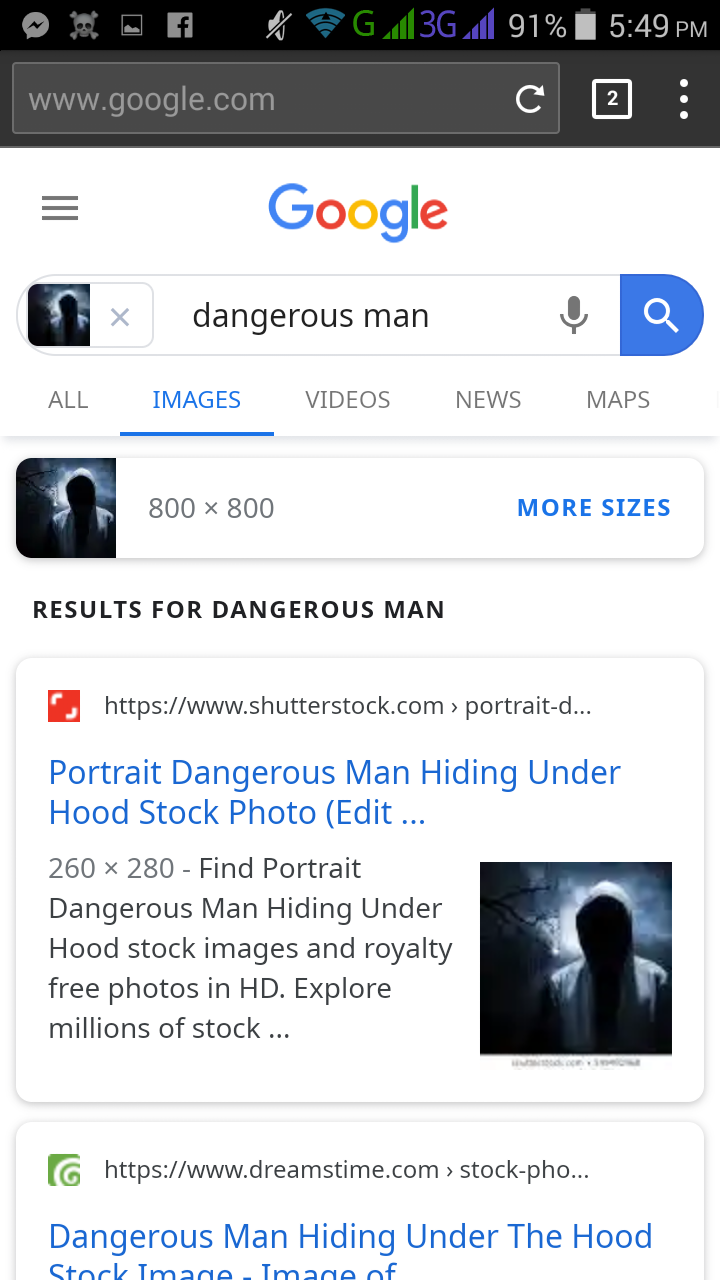Reload the current page
The width and height of the screenshot is (720, 1280).
tap(529, 99)
